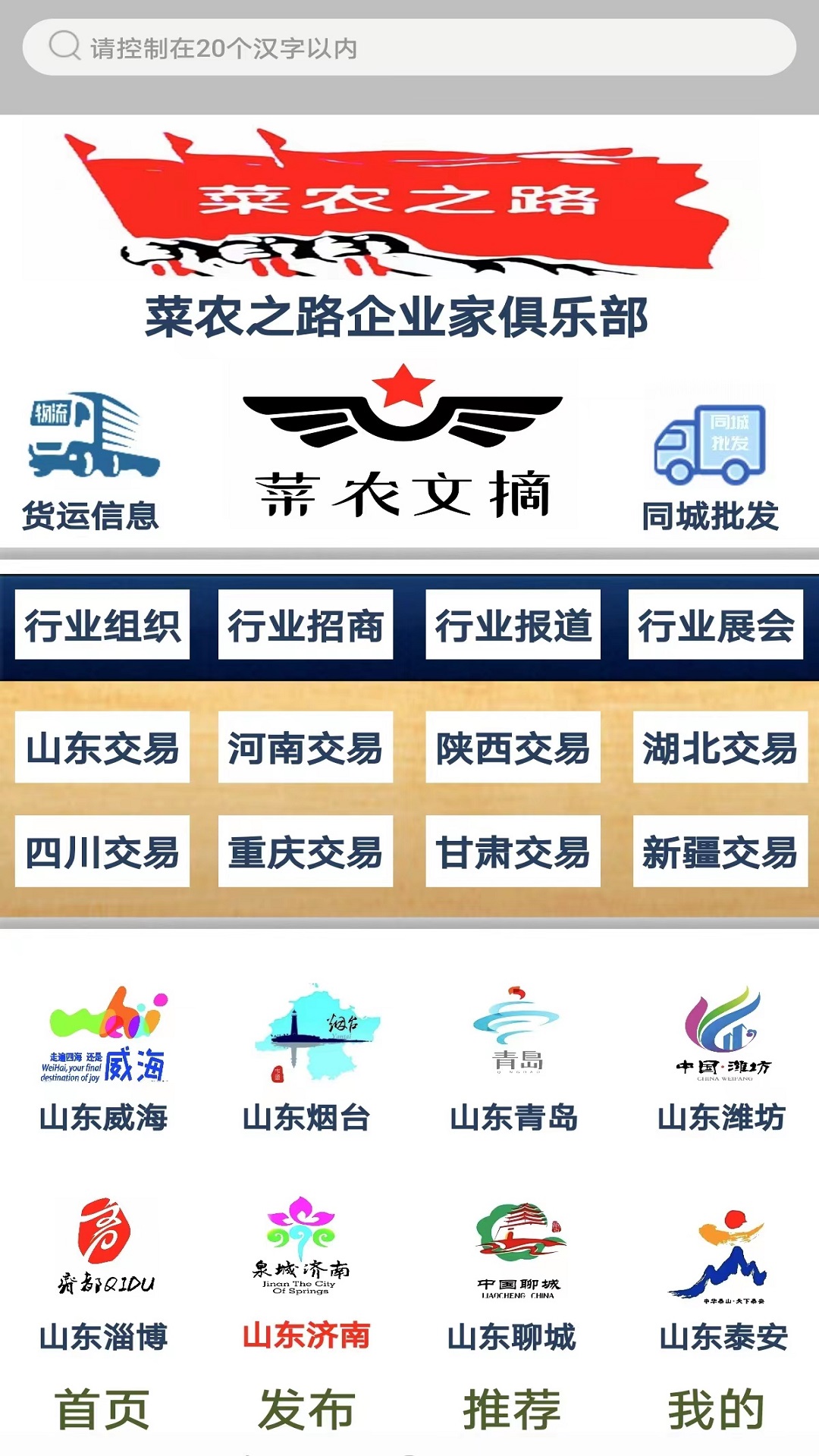Choose 山东交易
Image resolution: width=819 pixels, height=1456 pixels.
coord(102,747)
